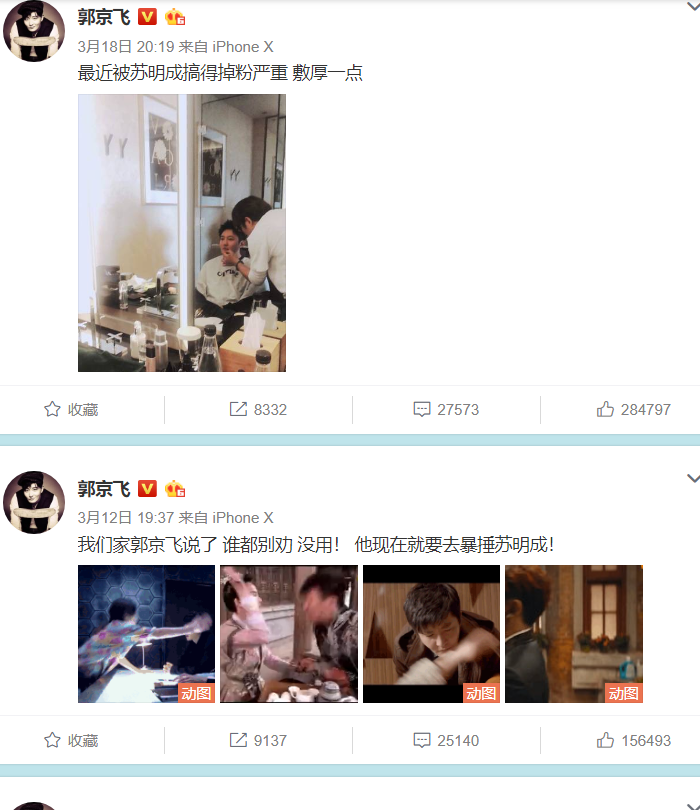Screen dimensions: 700x810
Task: Like the post with 284797 likes
Action: [x=633, y=410]
